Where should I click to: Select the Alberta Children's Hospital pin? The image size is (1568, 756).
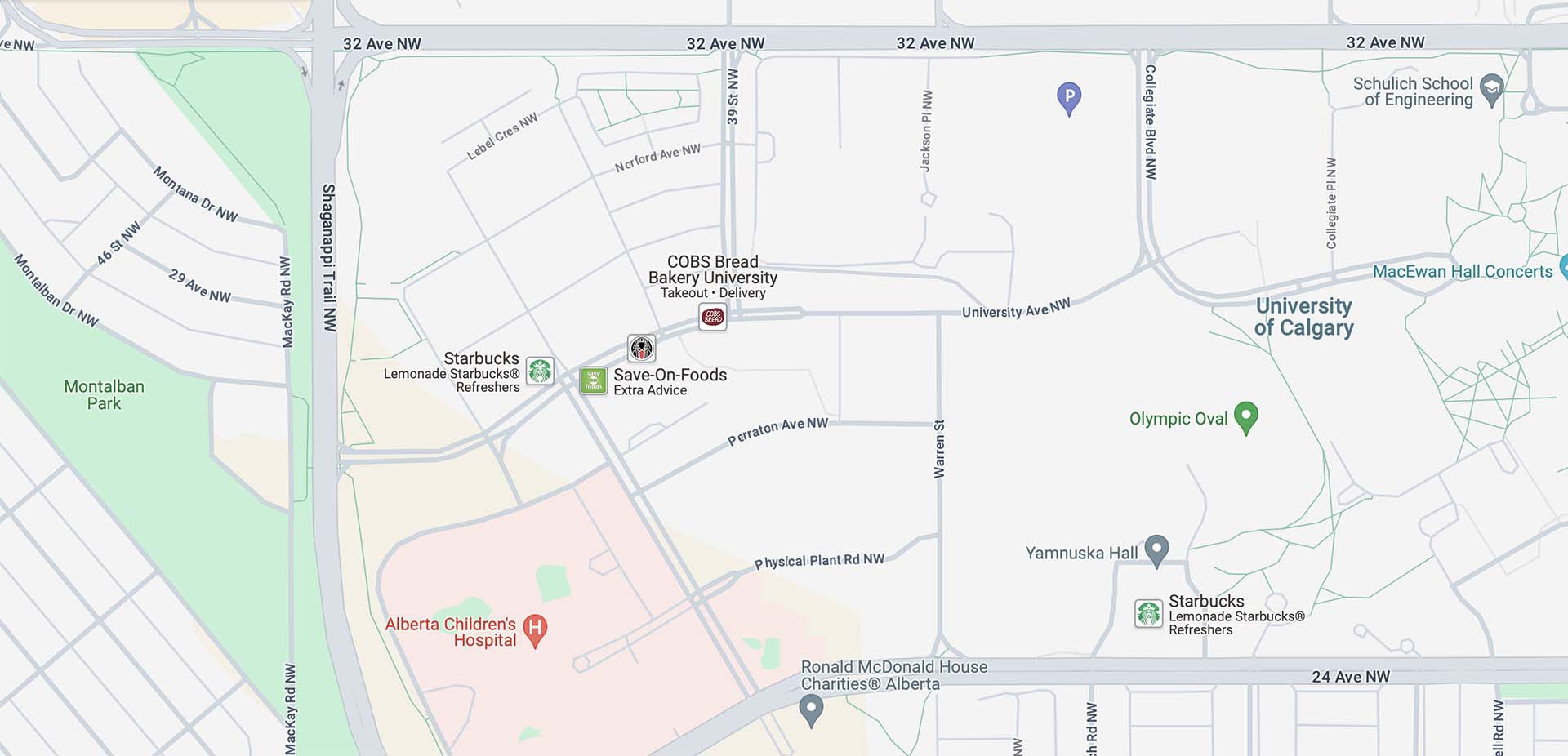[x=535, y=629]
